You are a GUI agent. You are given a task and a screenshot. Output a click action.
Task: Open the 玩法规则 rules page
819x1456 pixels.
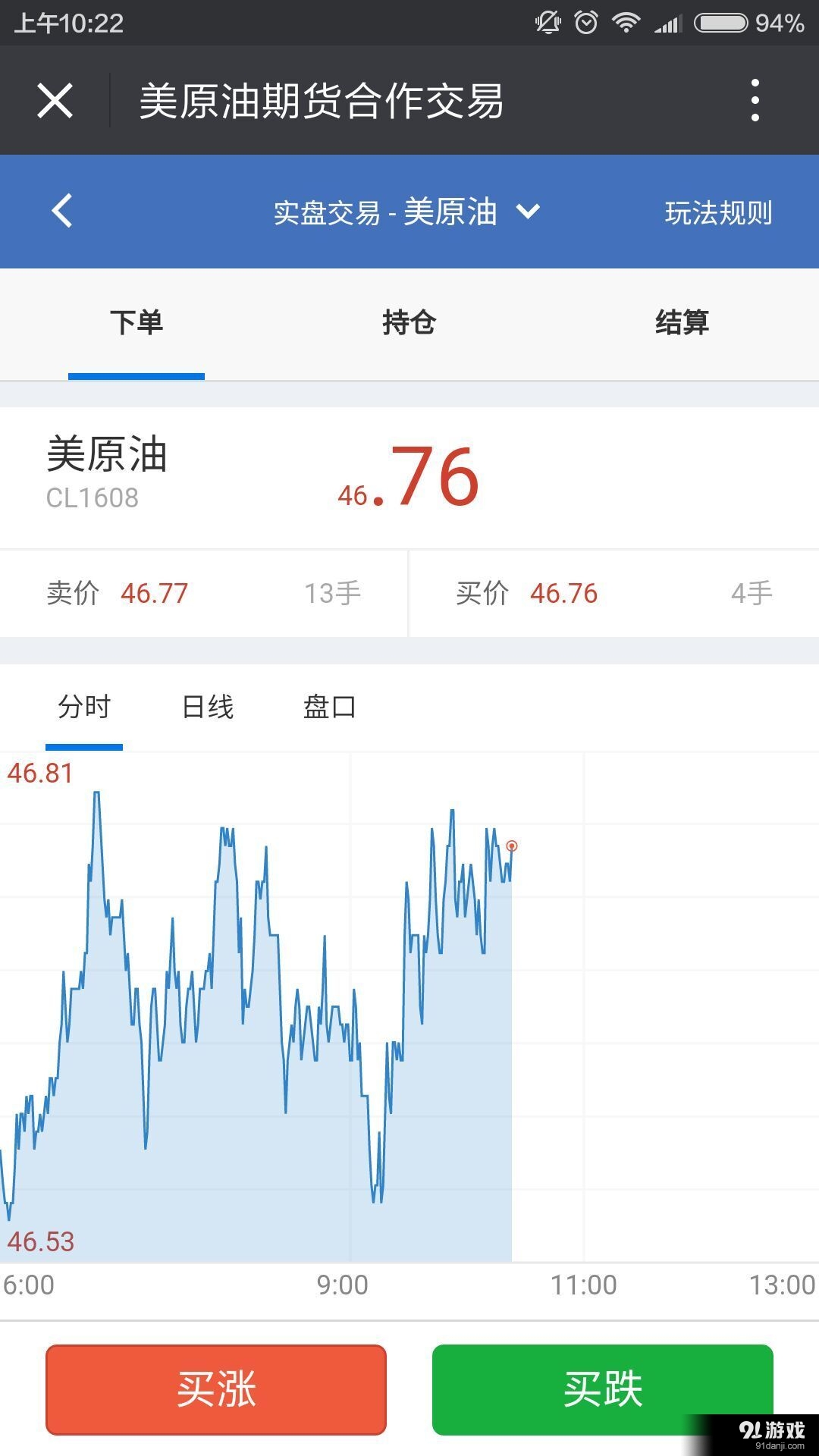(x=719, y=213)
